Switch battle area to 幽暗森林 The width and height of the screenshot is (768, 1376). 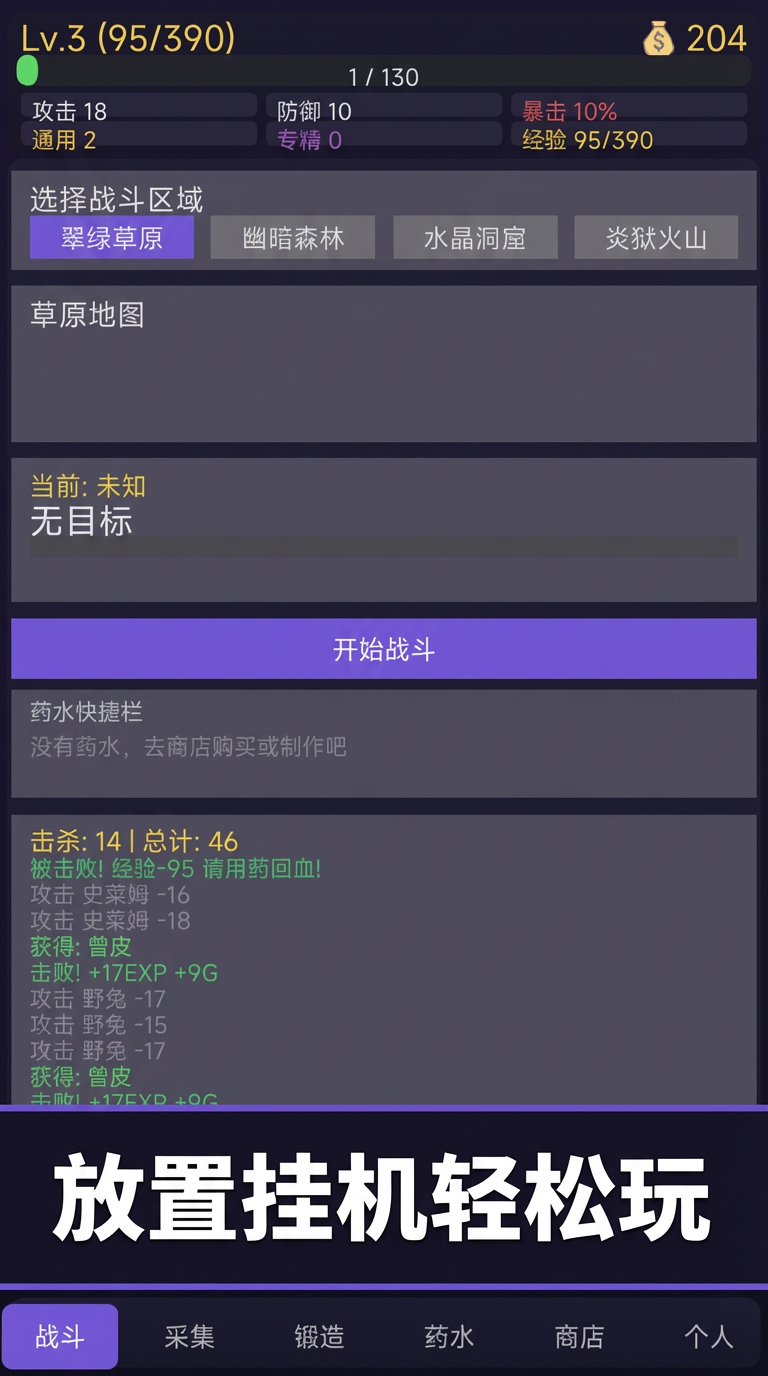pos(292,237)
